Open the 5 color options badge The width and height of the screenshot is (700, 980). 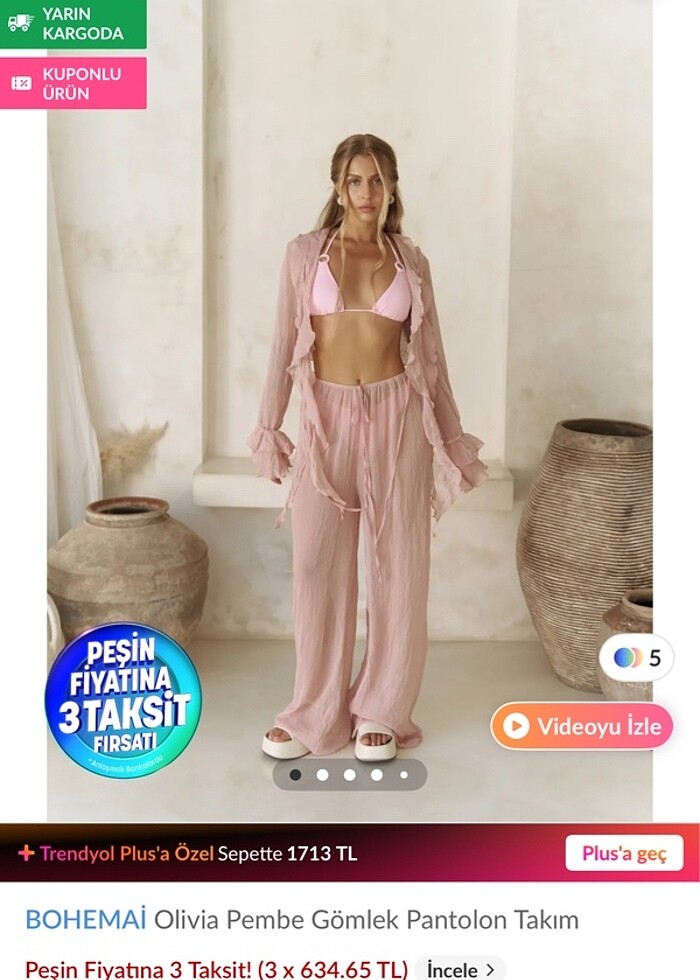pos(636,658)
